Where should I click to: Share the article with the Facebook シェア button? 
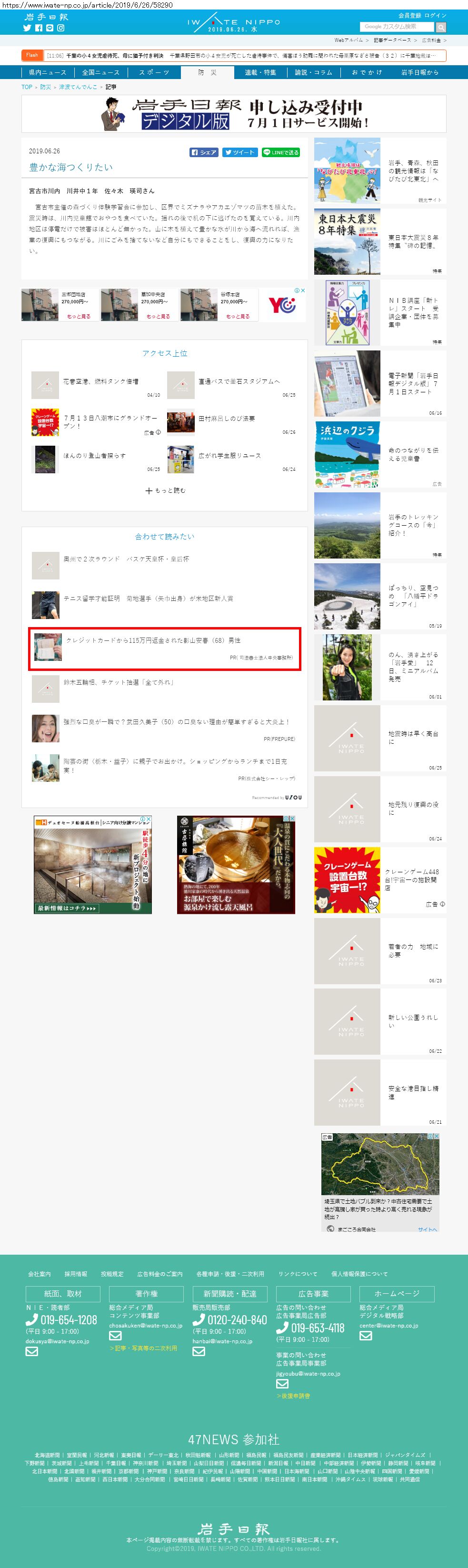(204, 152)
